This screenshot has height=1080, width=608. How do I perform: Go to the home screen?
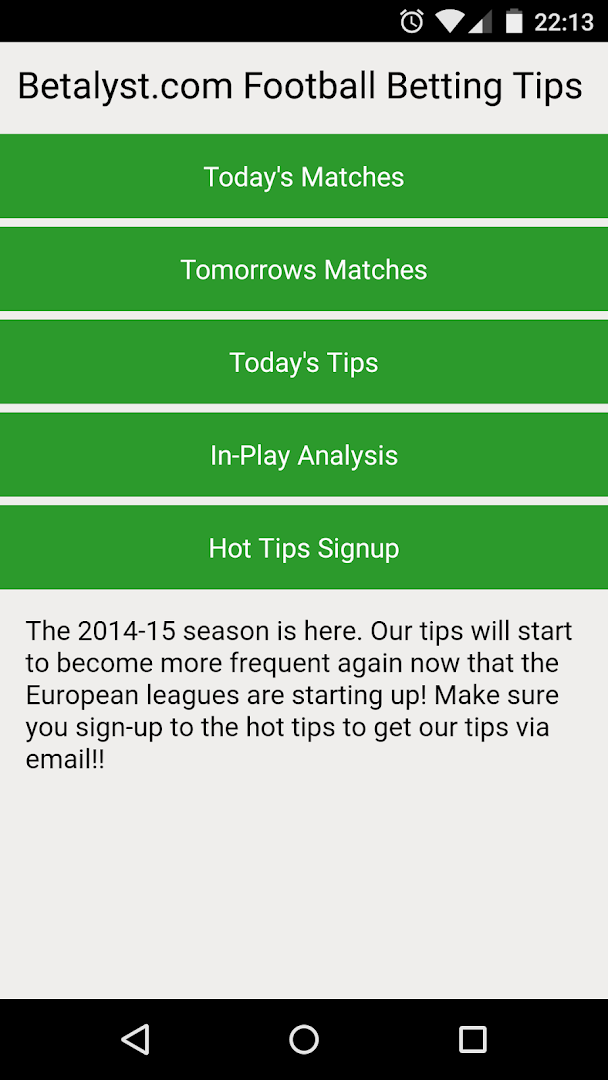(x=304, y=1040)
